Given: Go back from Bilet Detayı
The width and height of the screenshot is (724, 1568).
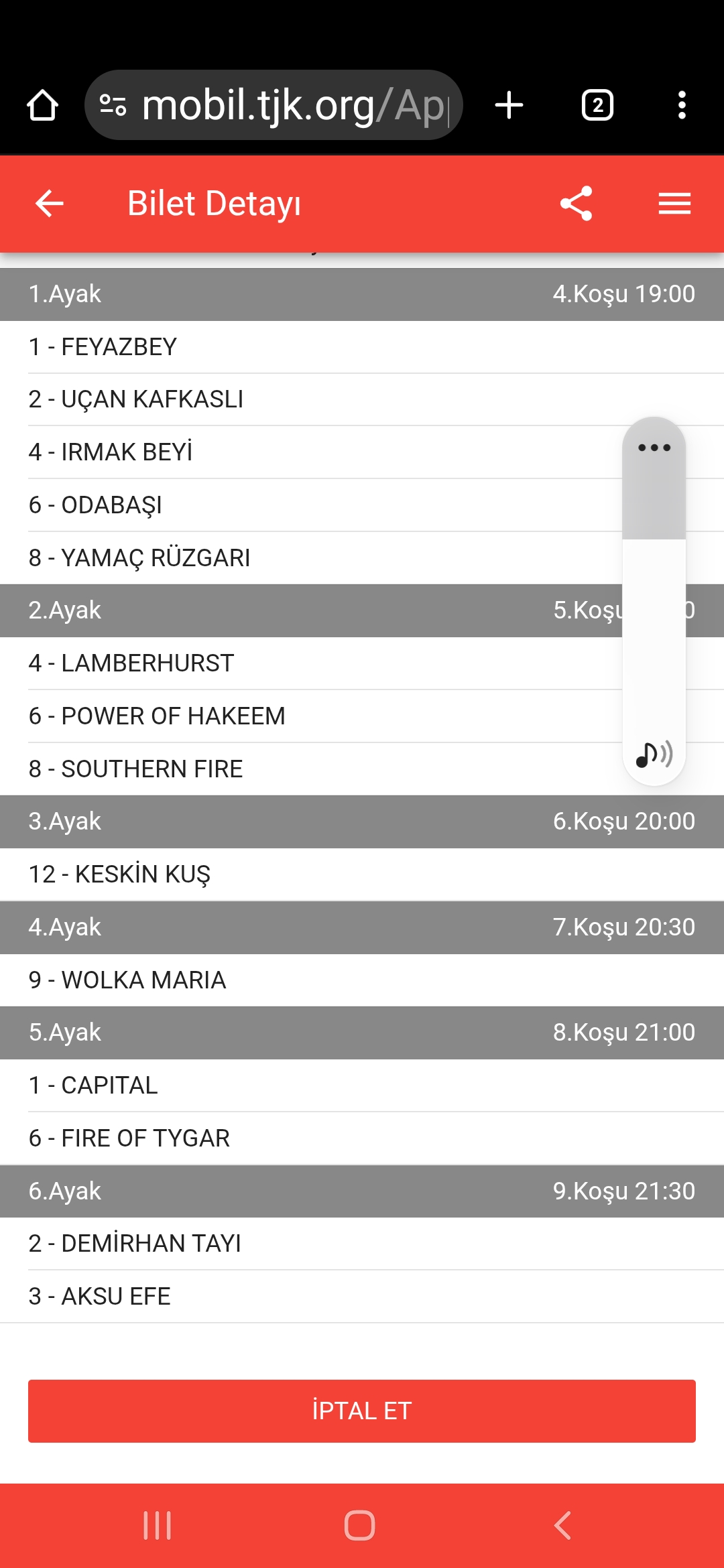Looking at the screenshot, I should [49, 204].
